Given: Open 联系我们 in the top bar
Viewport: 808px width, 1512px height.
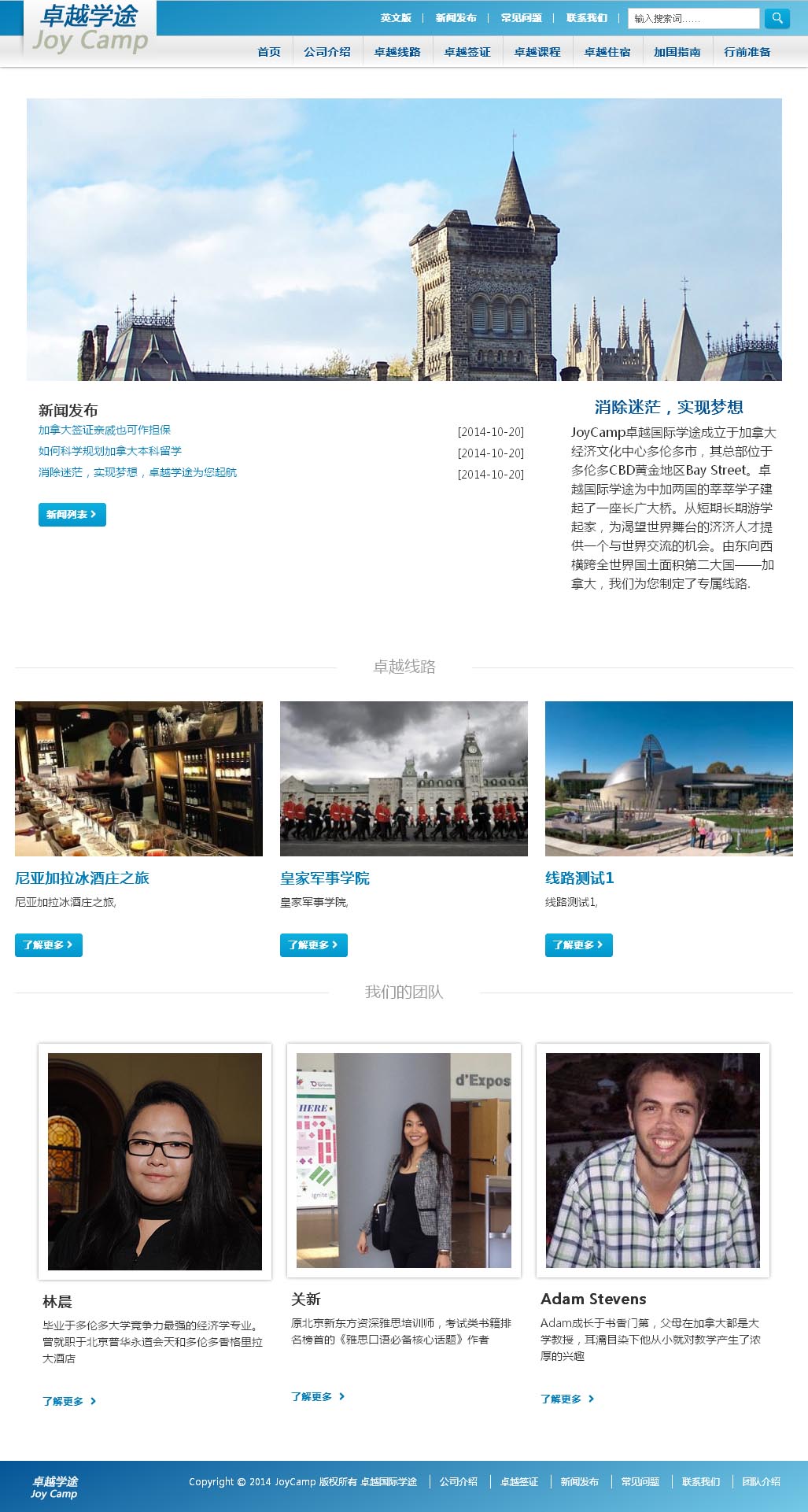Looking at the screenshot, I should 586,18.
